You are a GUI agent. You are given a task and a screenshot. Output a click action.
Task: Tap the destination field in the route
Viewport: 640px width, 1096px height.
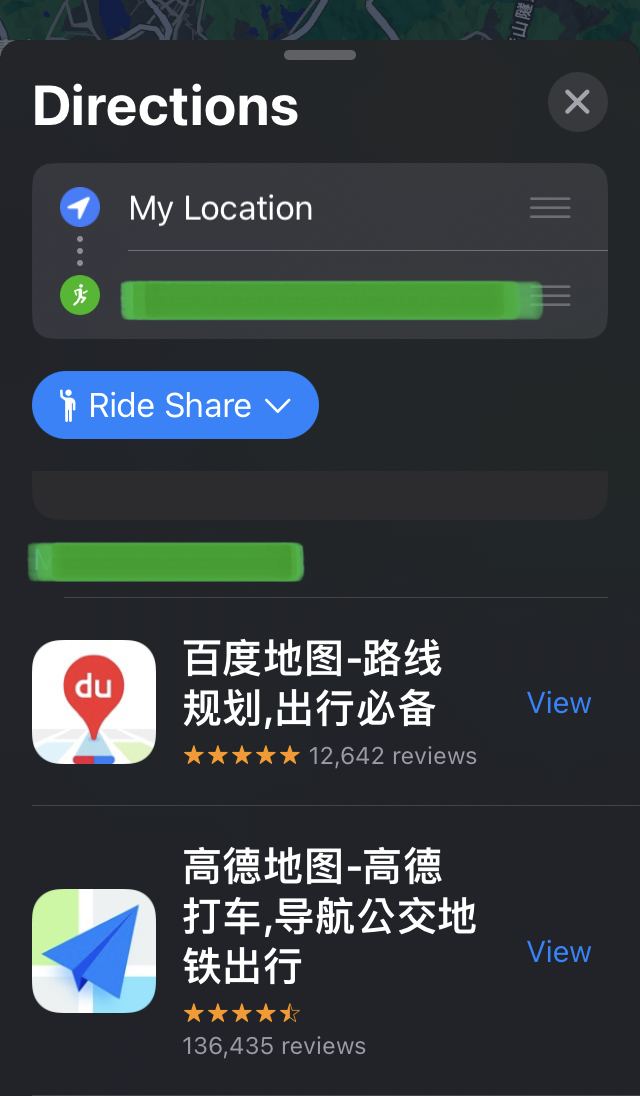click(x=320, y=298)
